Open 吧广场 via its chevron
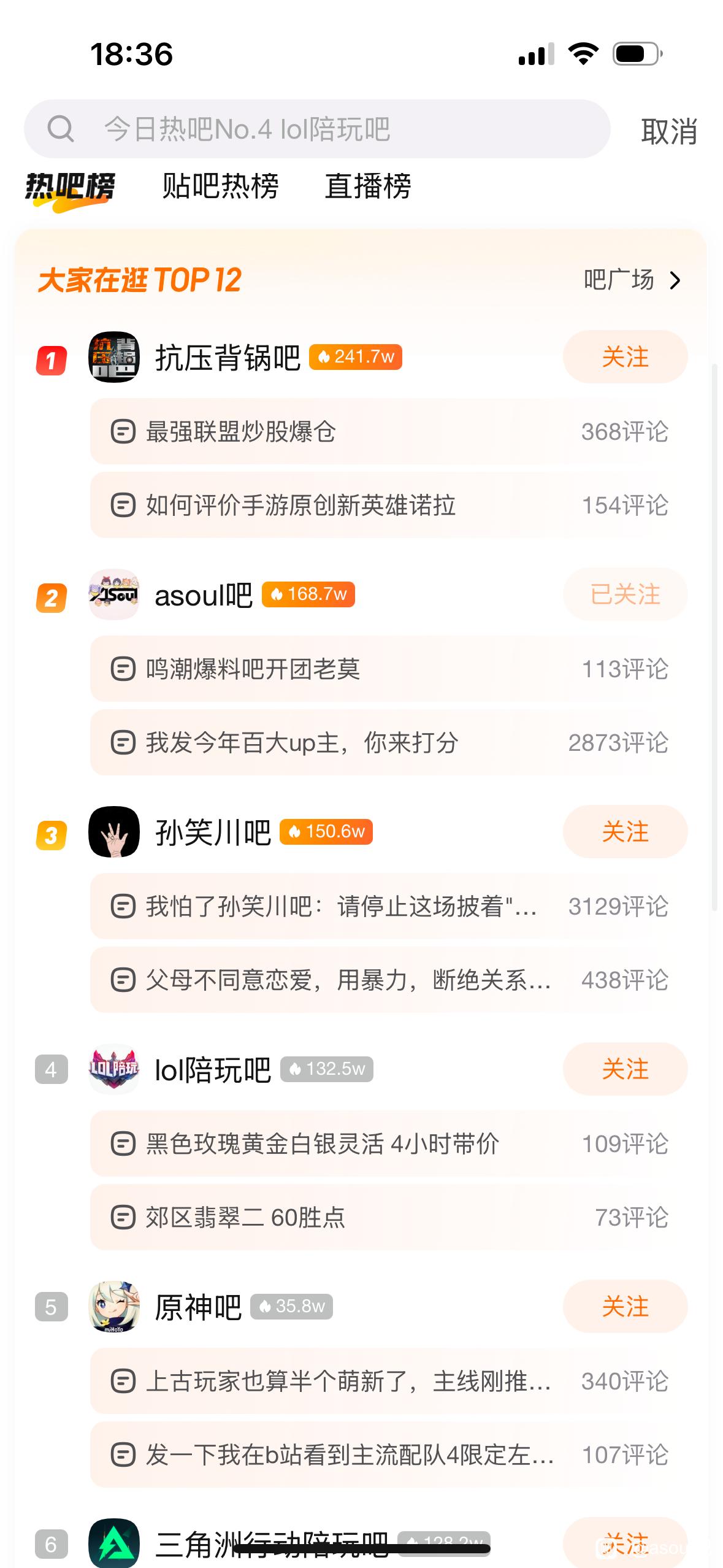This screenshot has height=1568, width=723. pos(675,280)
